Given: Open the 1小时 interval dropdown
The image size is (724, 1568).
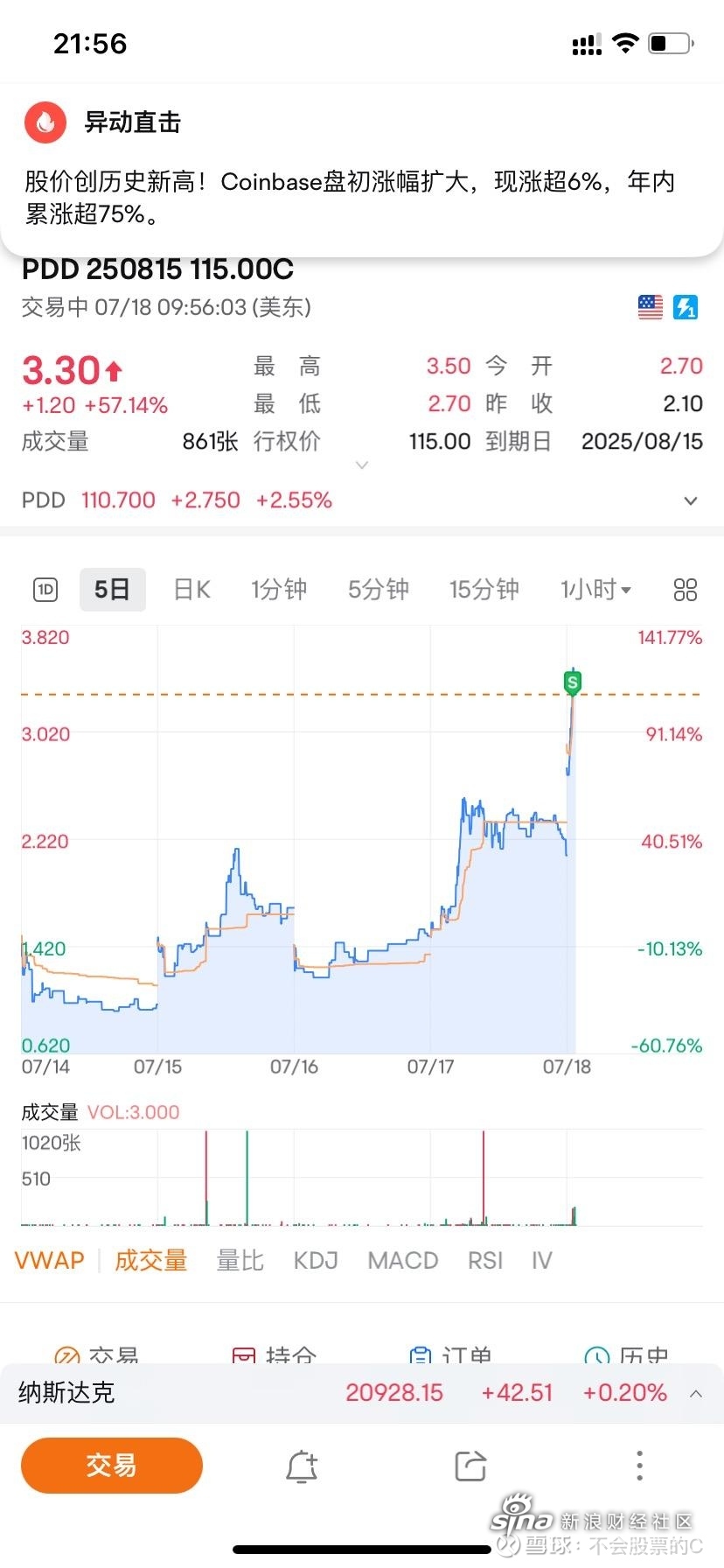Looking at the screenshot, I should coord(595,590).
